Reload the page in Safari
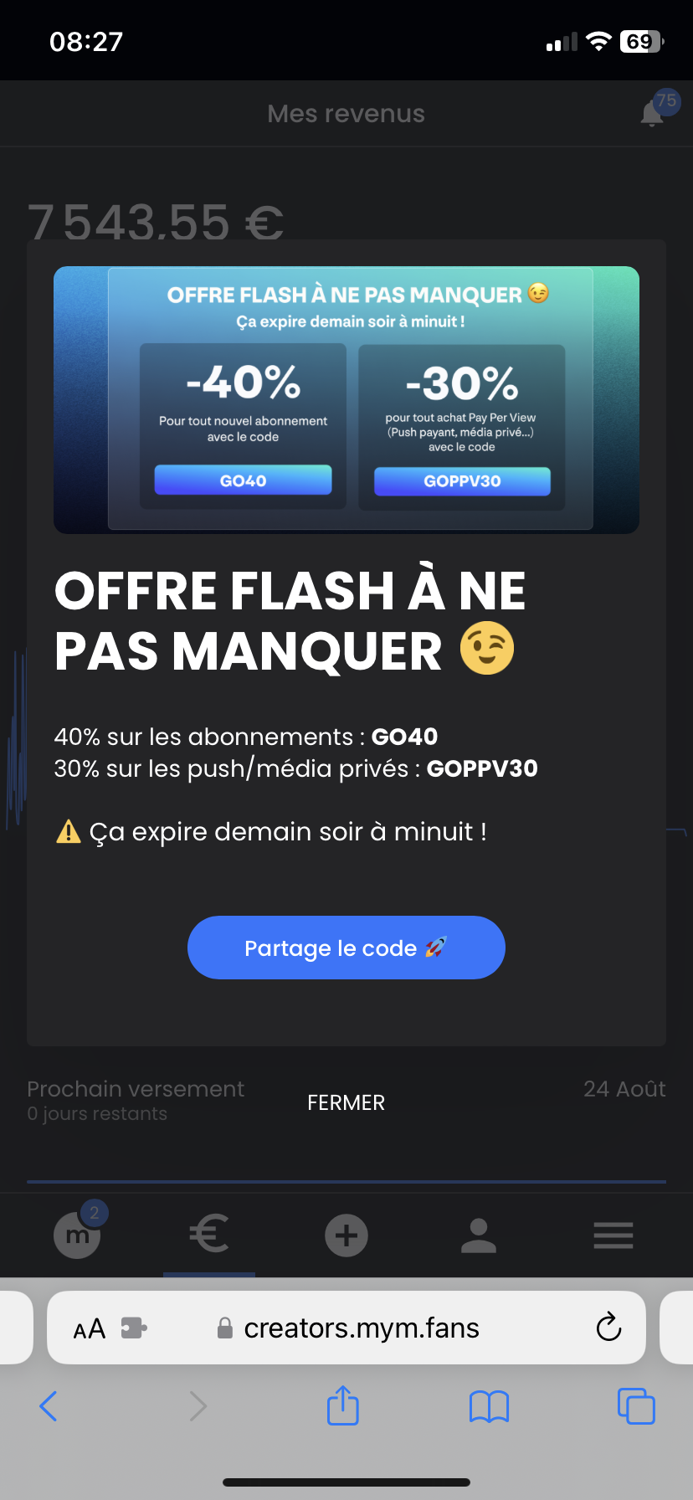 pos(608,1328)
